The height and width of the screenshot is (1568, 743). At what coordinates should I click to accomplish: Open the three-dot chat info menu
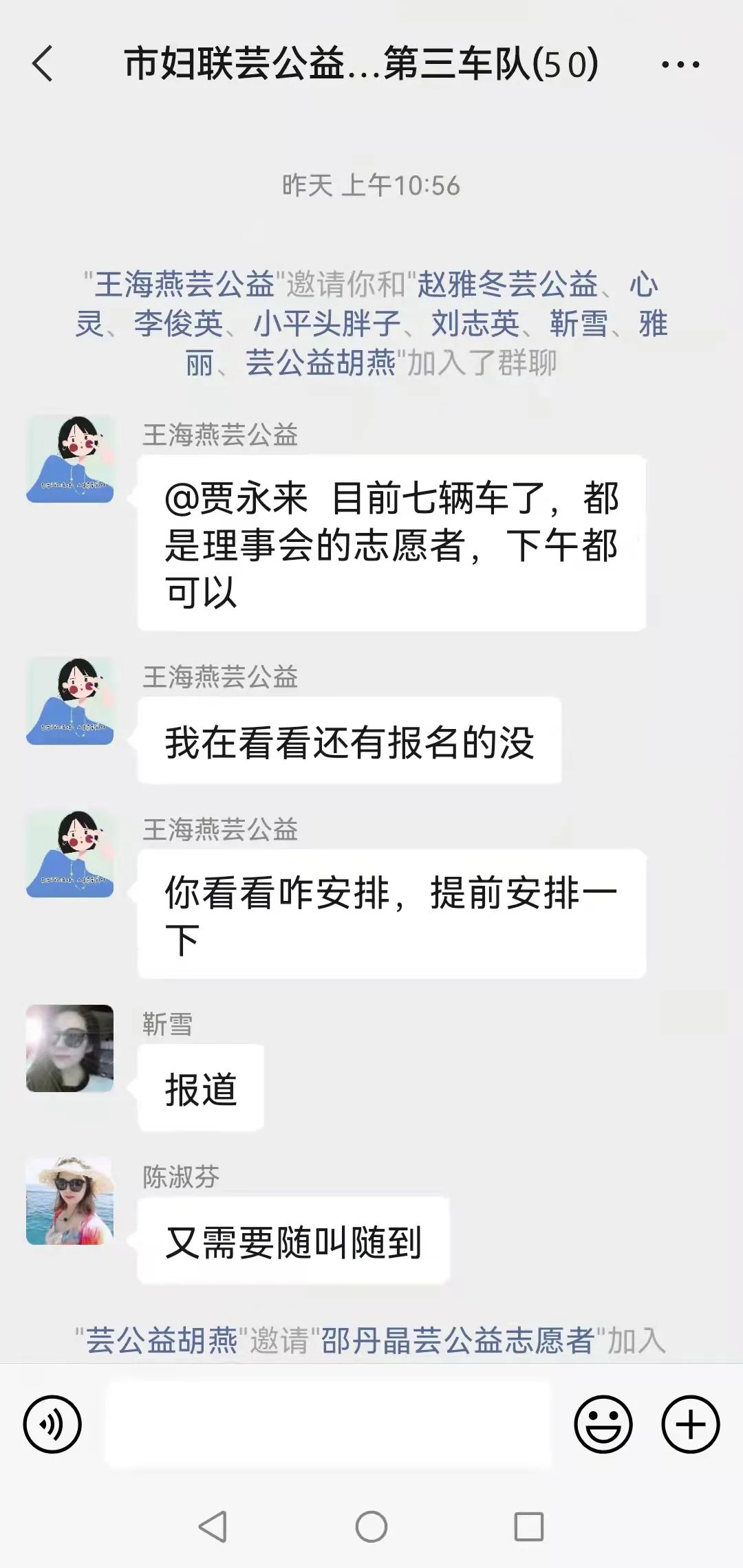pyautogui.click(x=680, y=65)
